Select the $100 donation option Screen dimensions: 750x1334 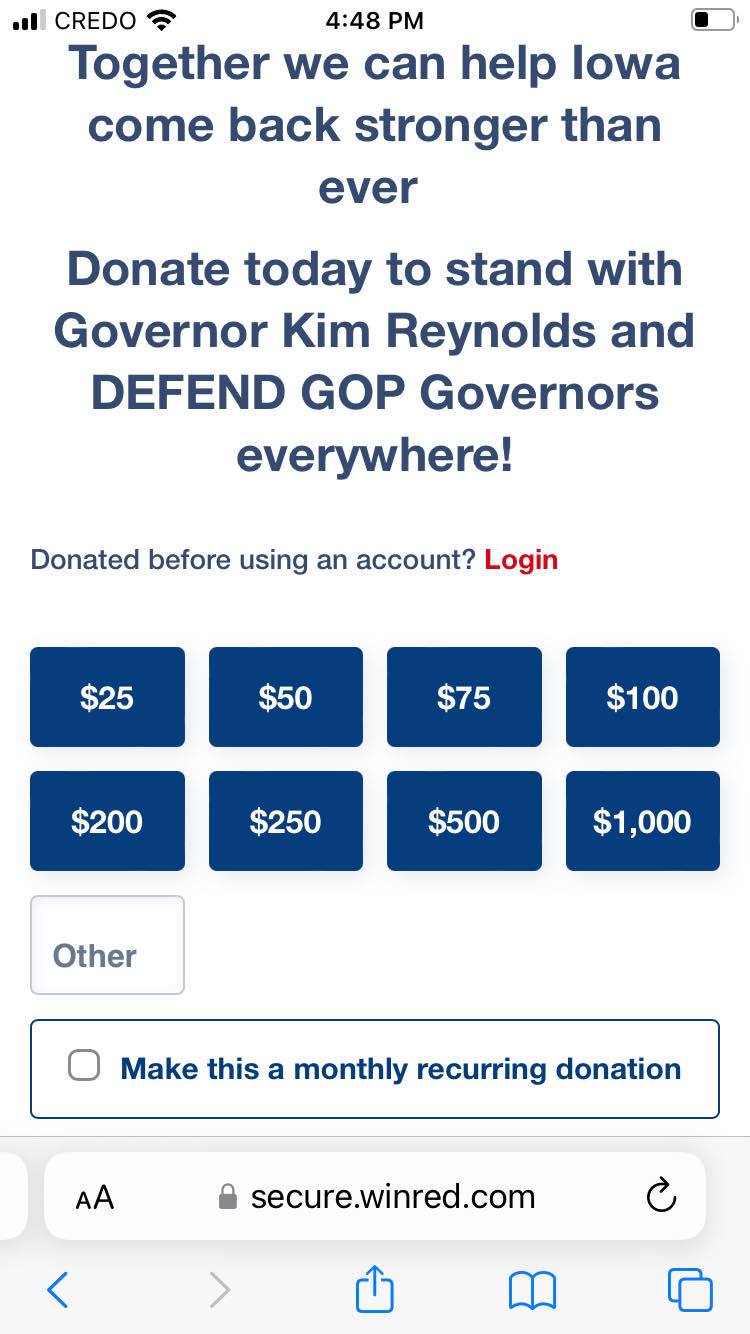(x=642, y=697)
